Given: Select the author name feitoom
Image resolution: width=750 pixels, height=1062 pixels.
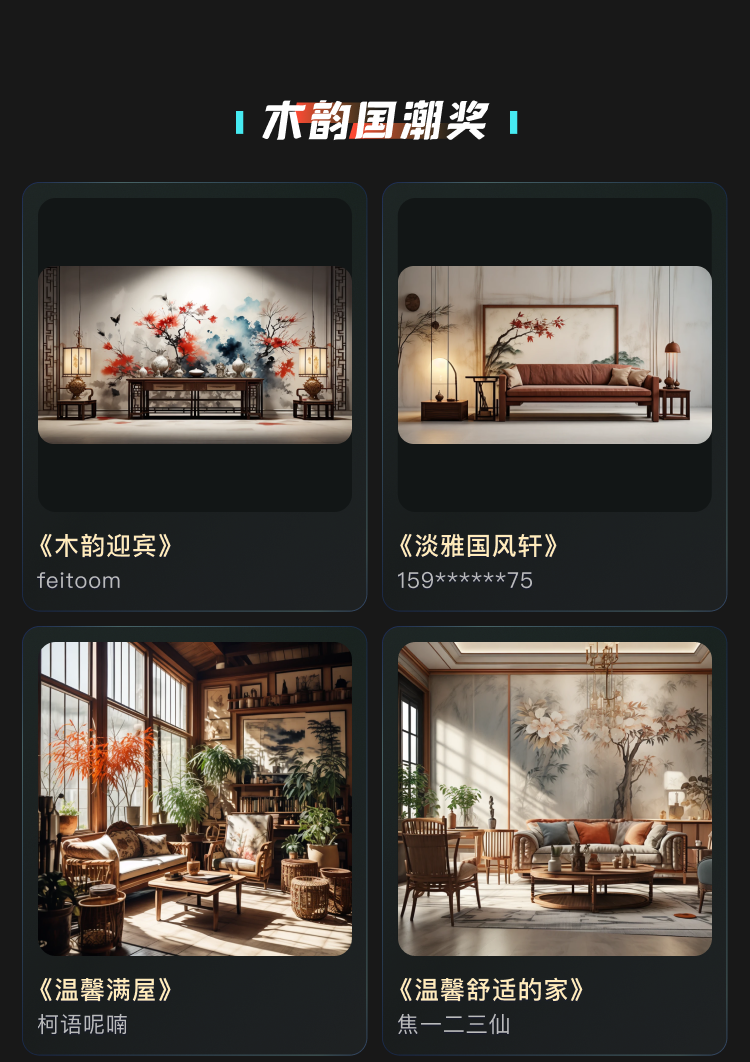Looking at the screenshot, I should click(x=78, y=580).
